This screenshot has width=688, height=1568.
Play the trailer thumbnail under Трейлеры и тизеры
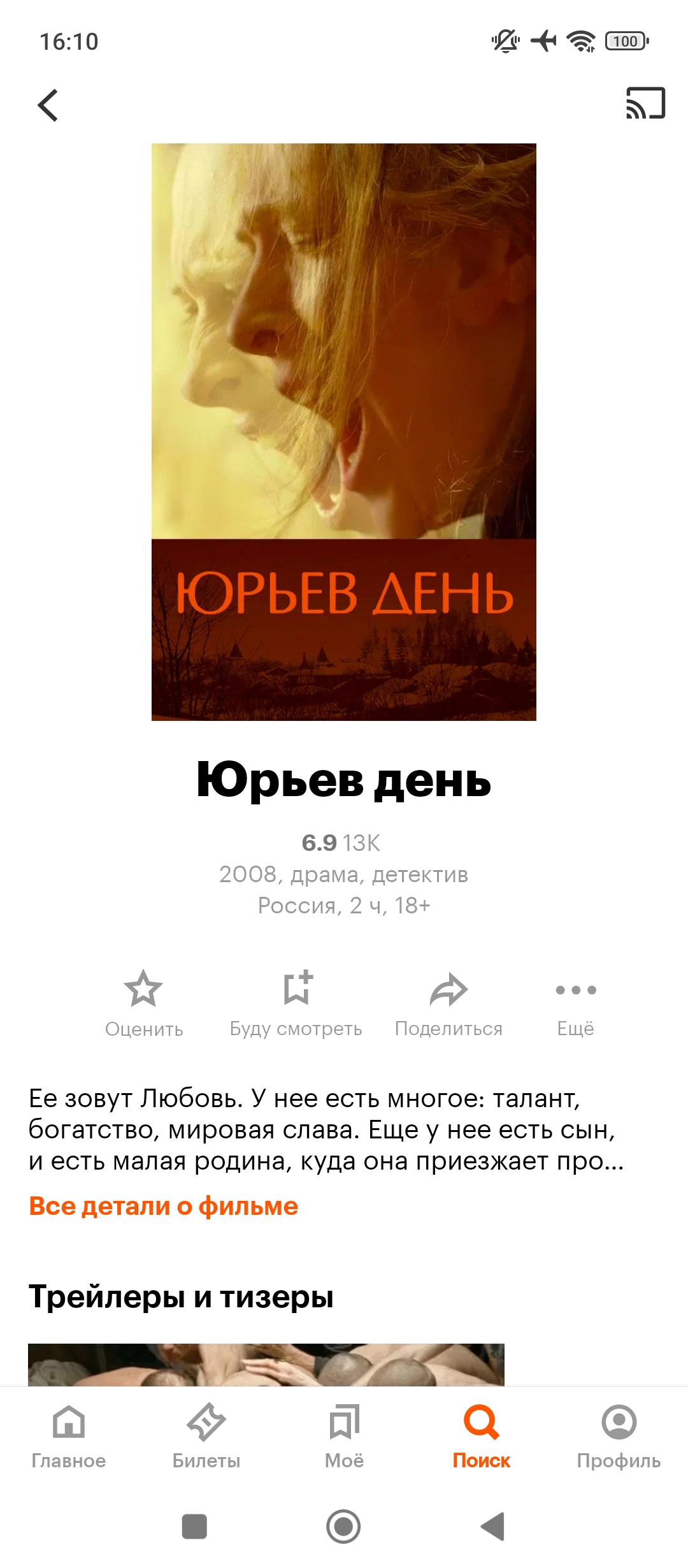(x=266, y=1364)
